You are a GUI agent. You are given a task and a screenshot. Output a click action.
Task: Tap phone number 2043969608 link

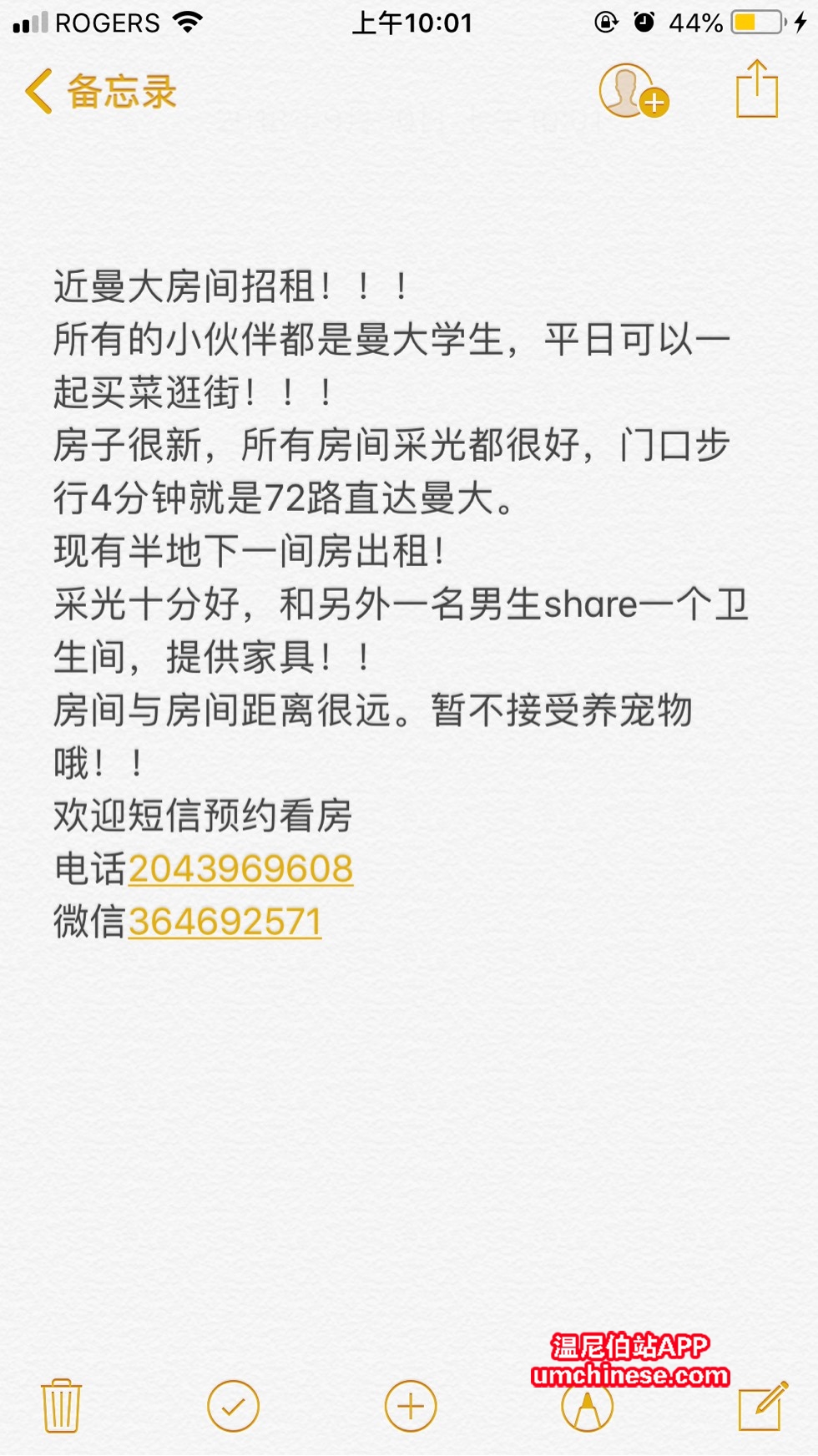pyautogui.click(x=240, y=868)
